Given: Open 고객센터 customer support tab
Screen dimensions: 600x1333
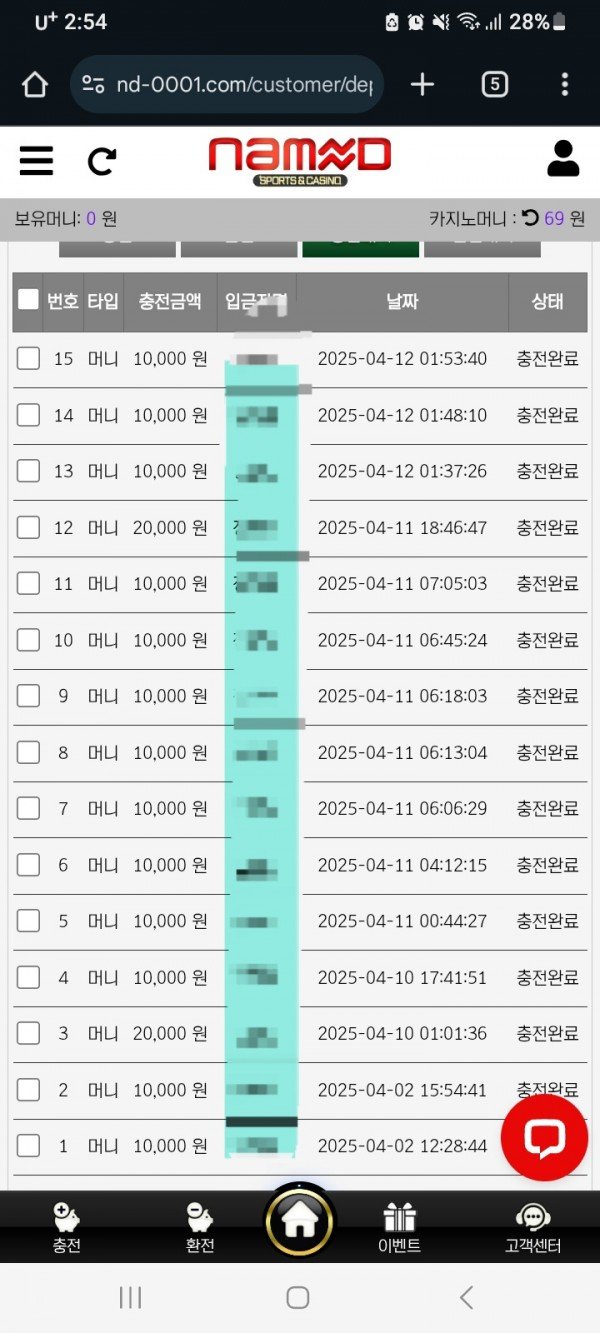Looking at the screenshot, I should click(x=533, y=1227).
